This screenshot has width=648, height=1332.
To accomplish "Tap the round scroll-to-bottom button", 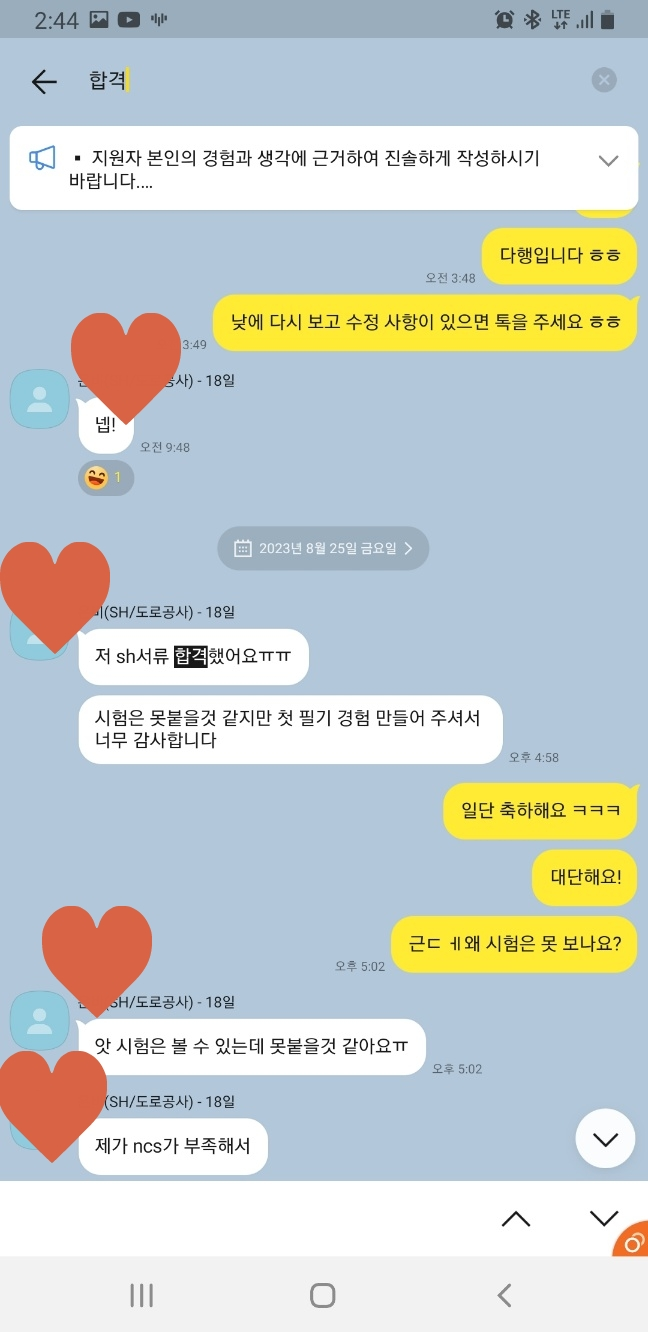I will [x=605, y=1139].
